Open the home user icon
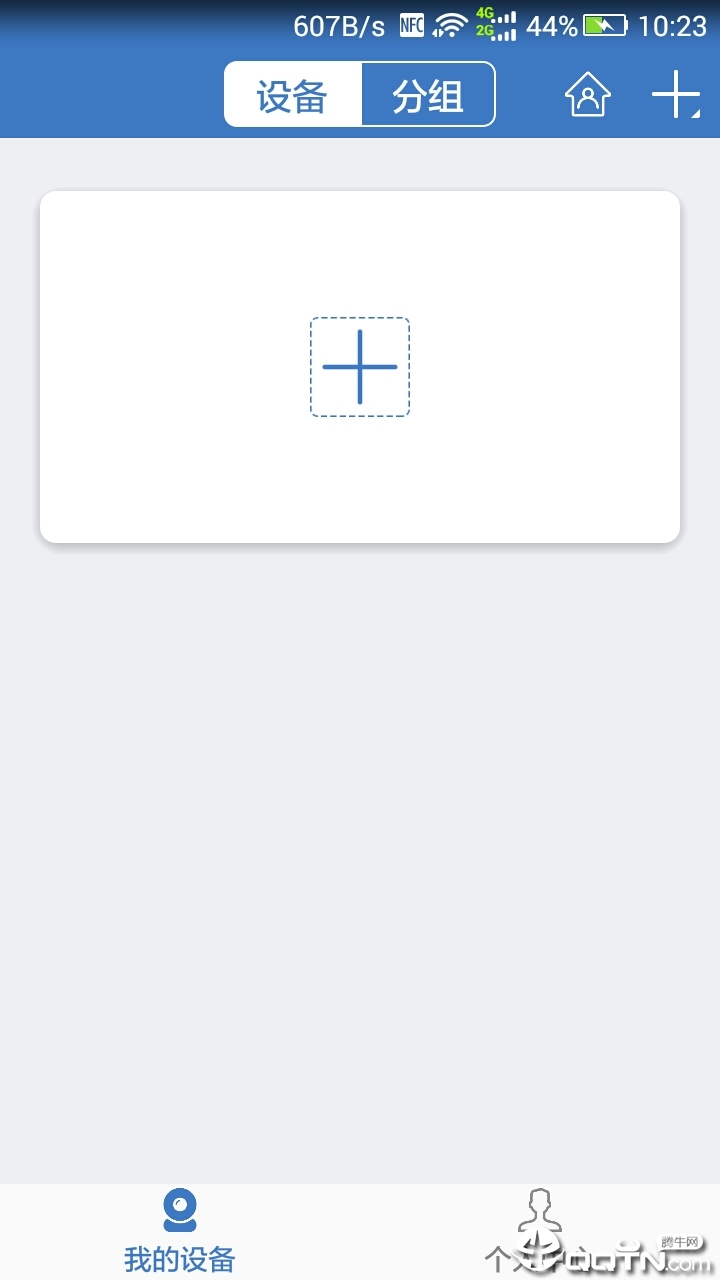This screenshot has width=720, height=1280. coord(588,96)
